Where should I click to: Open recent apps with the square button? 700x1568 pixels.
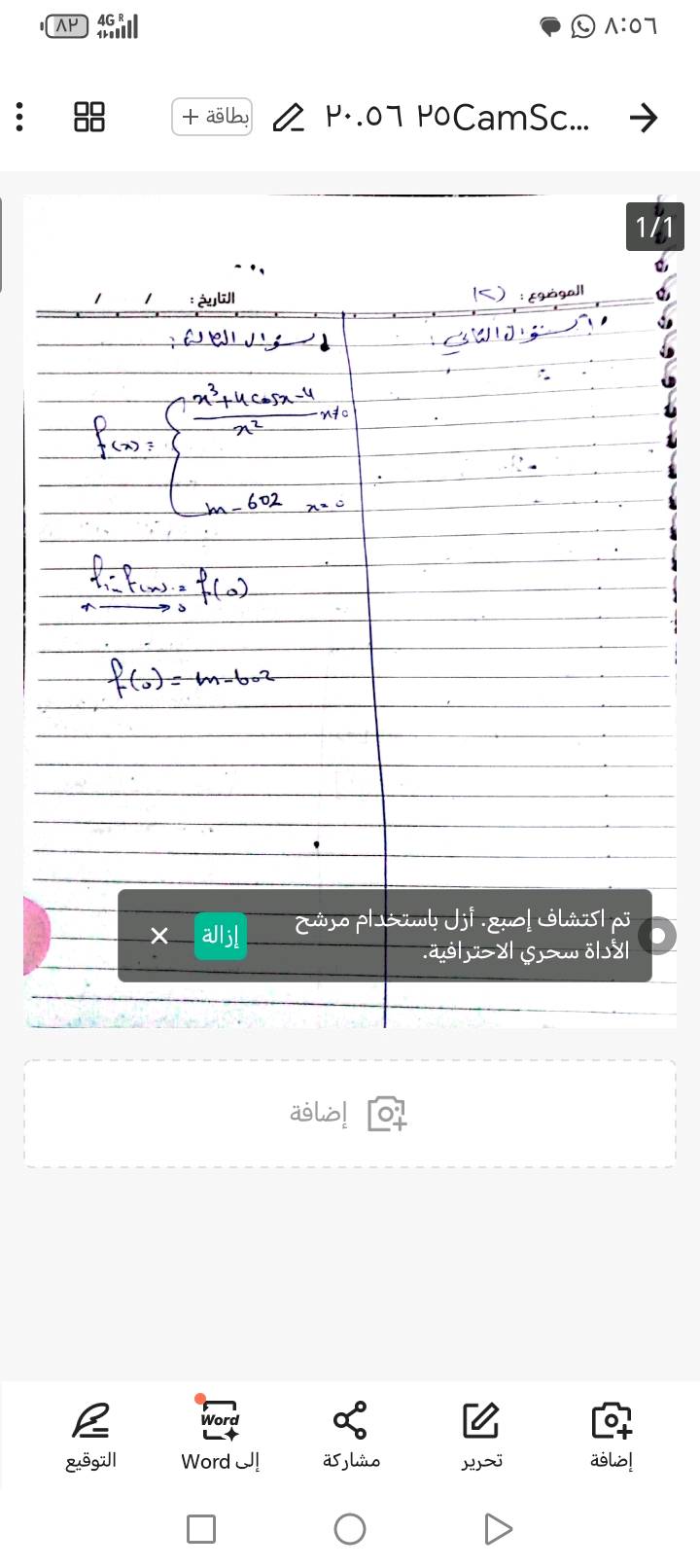[x=201, y=1529]
